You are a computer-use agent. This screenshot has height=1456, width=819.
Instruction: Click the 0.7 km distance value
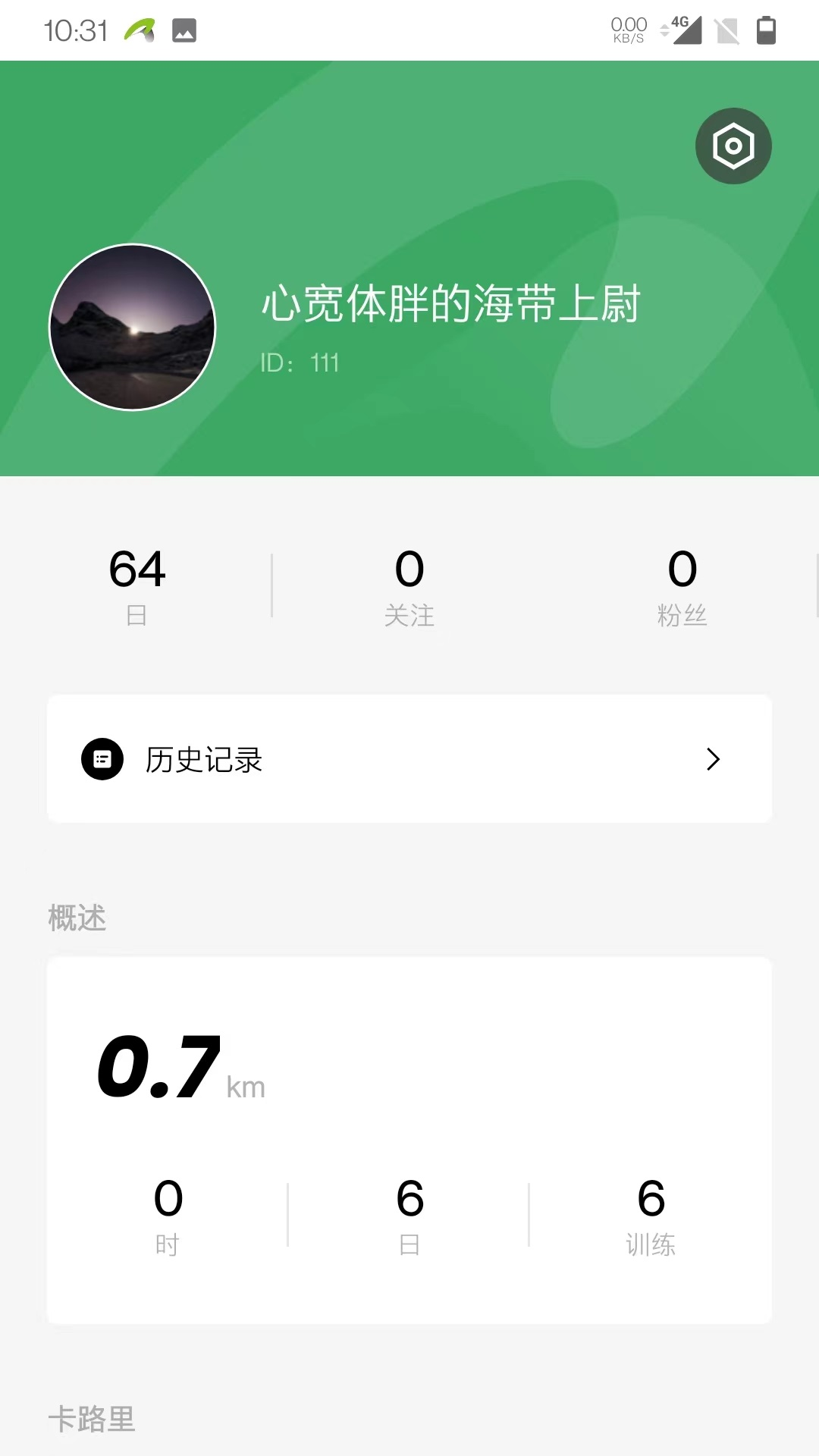(x=159, y=1069)
